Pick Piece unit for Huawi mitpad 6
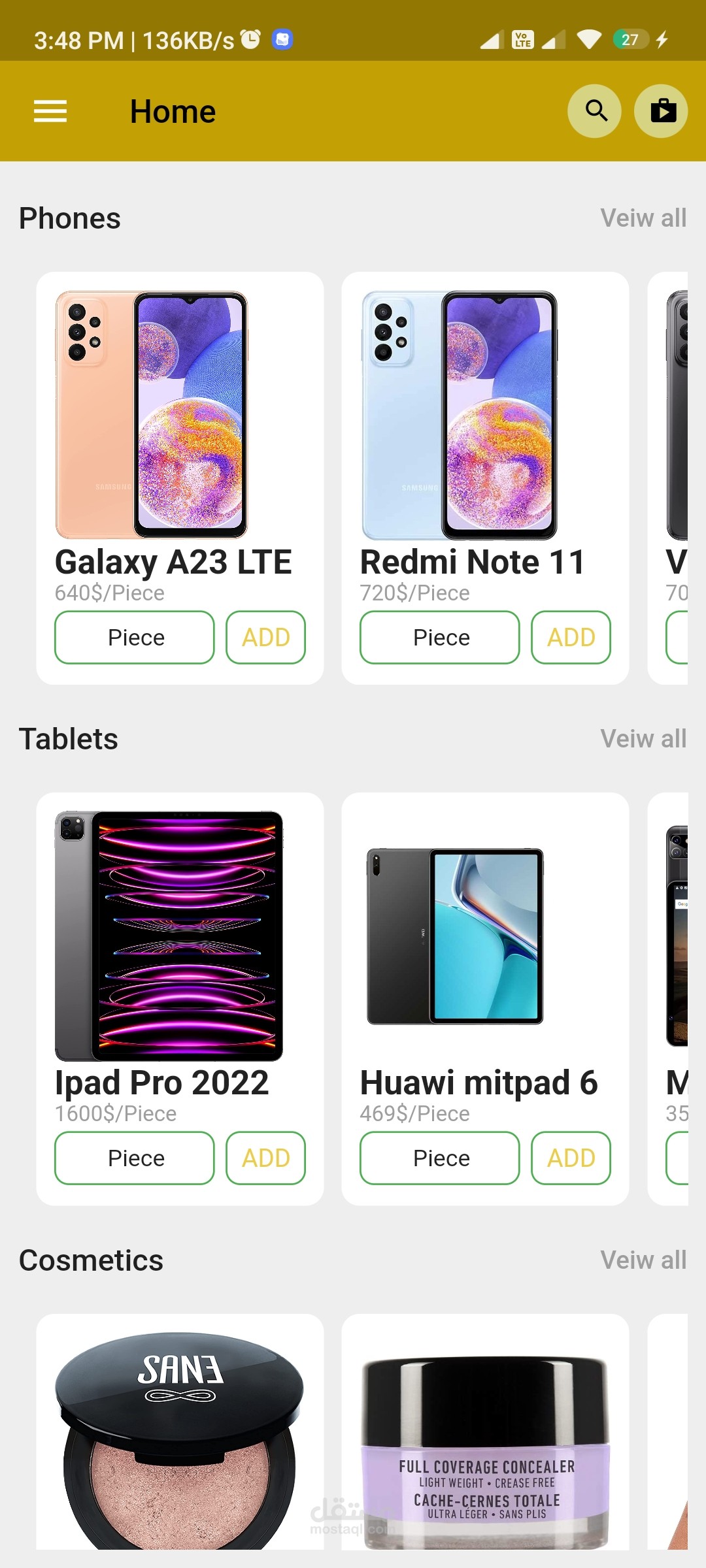Image resolution: width=706 pixels, height=1568 pixels. pyautogui.click(x=440, y=1158)
